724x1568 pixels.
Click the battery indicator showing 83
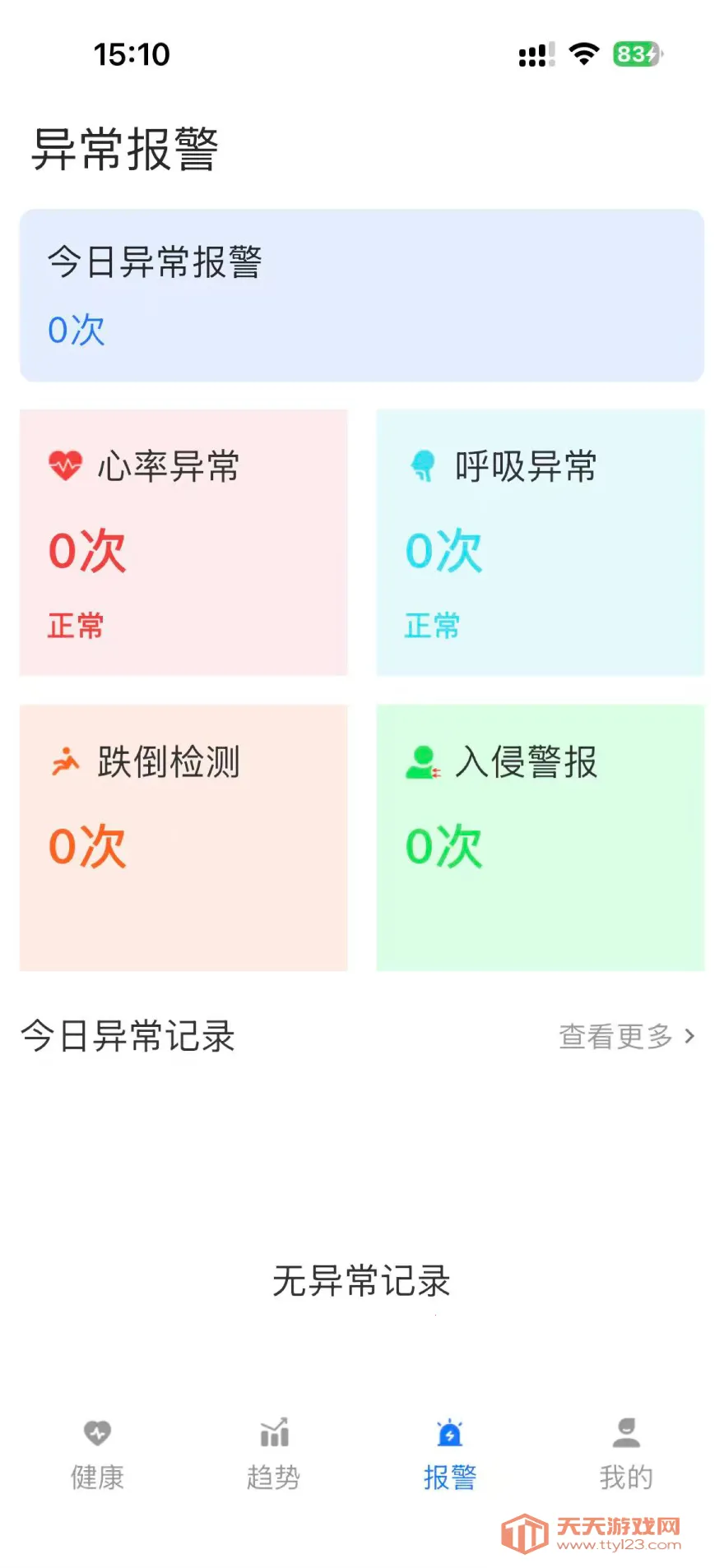point(638,53)
